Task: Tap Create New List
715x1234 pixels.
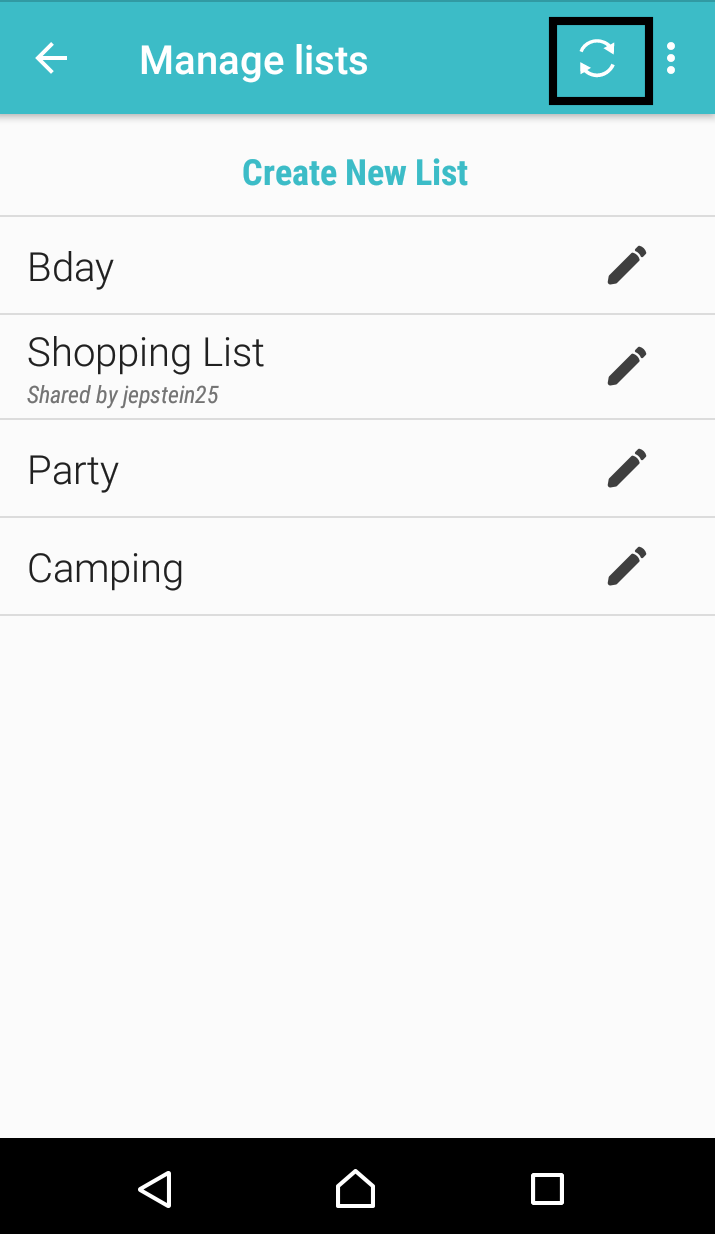Action: (x=355, y=173)
